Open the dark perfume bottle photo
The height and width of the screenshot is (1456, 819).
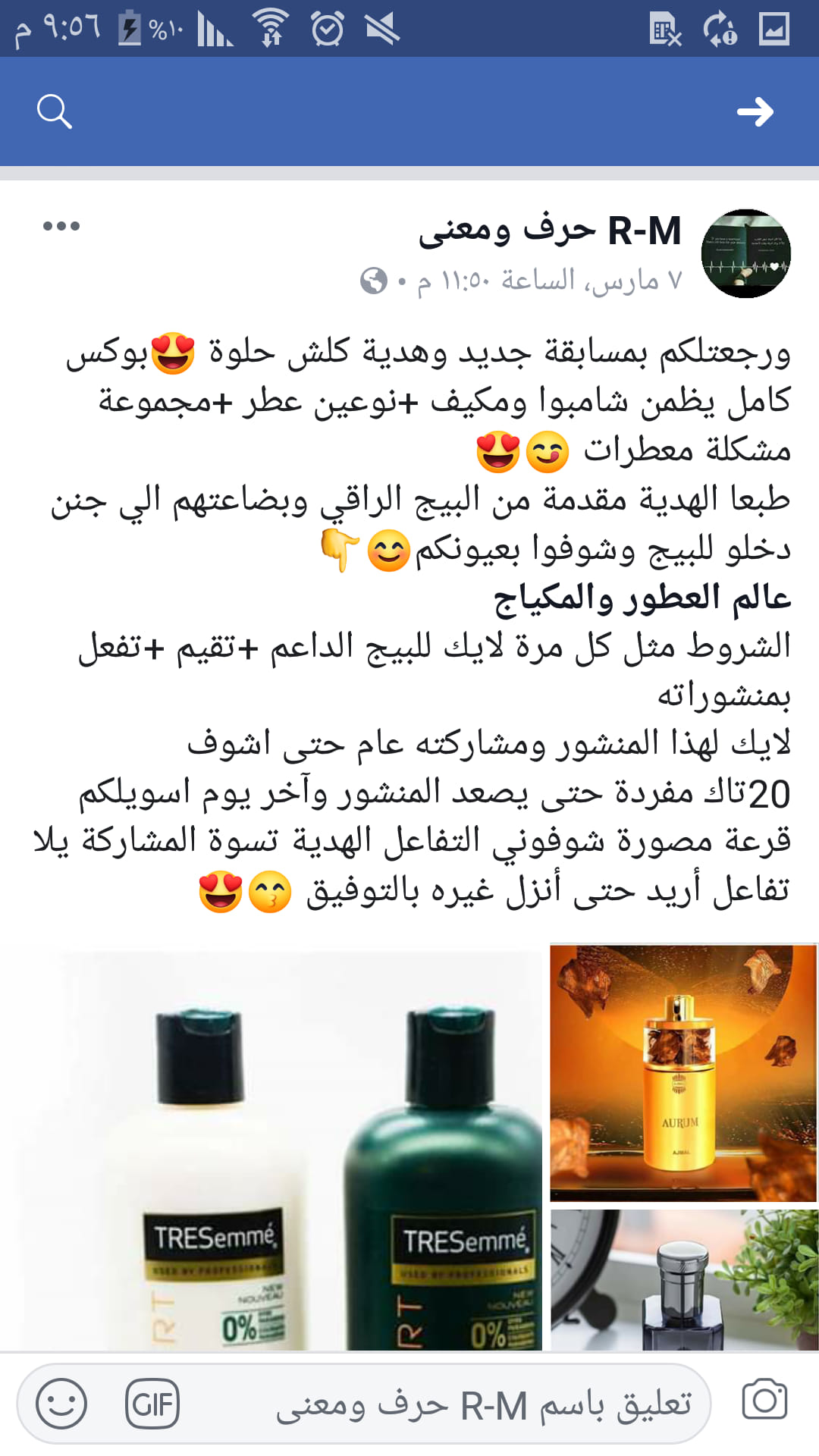(x=683, y=1279)
